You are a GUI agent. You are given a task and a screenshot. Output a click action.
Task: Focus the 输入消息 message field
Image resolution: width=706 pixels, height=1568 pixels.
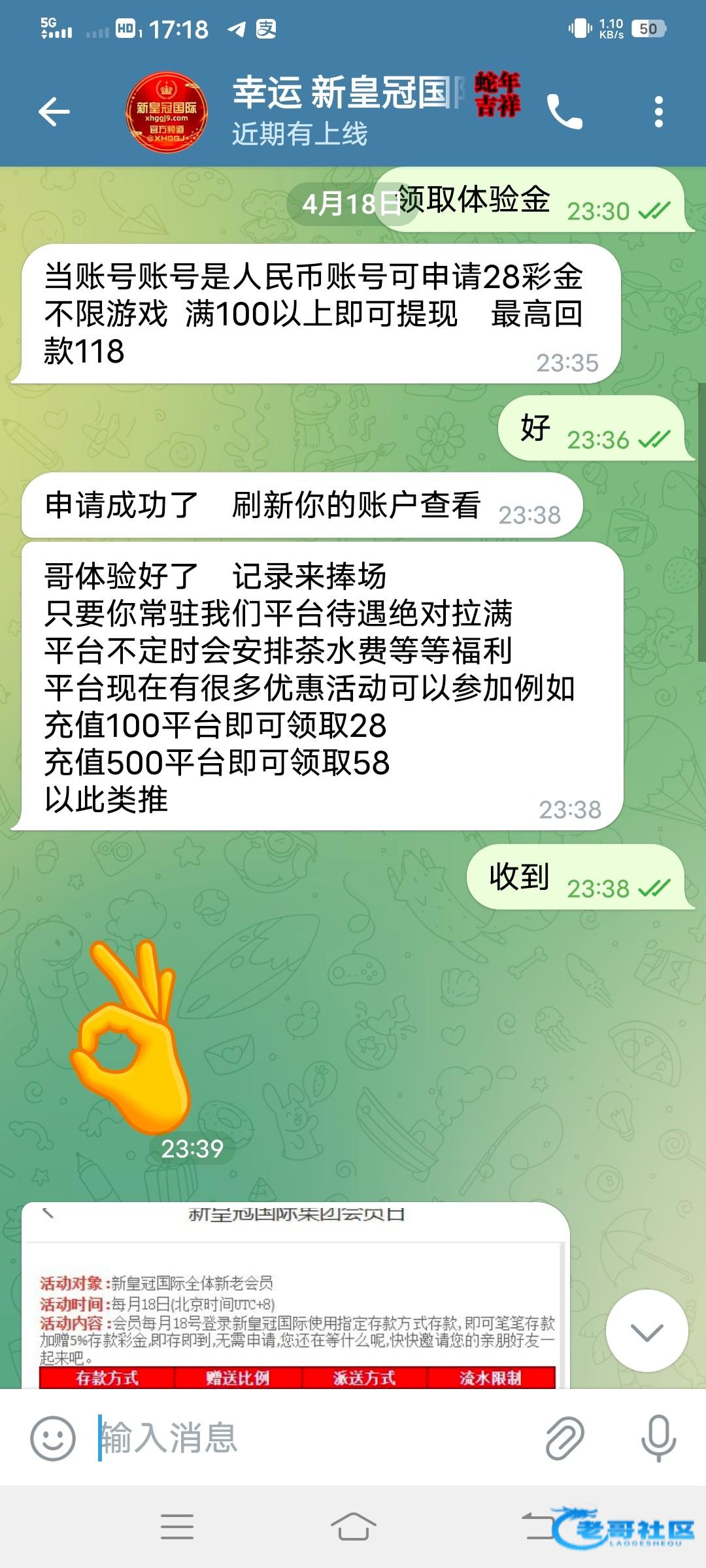tap(314, 1438)
